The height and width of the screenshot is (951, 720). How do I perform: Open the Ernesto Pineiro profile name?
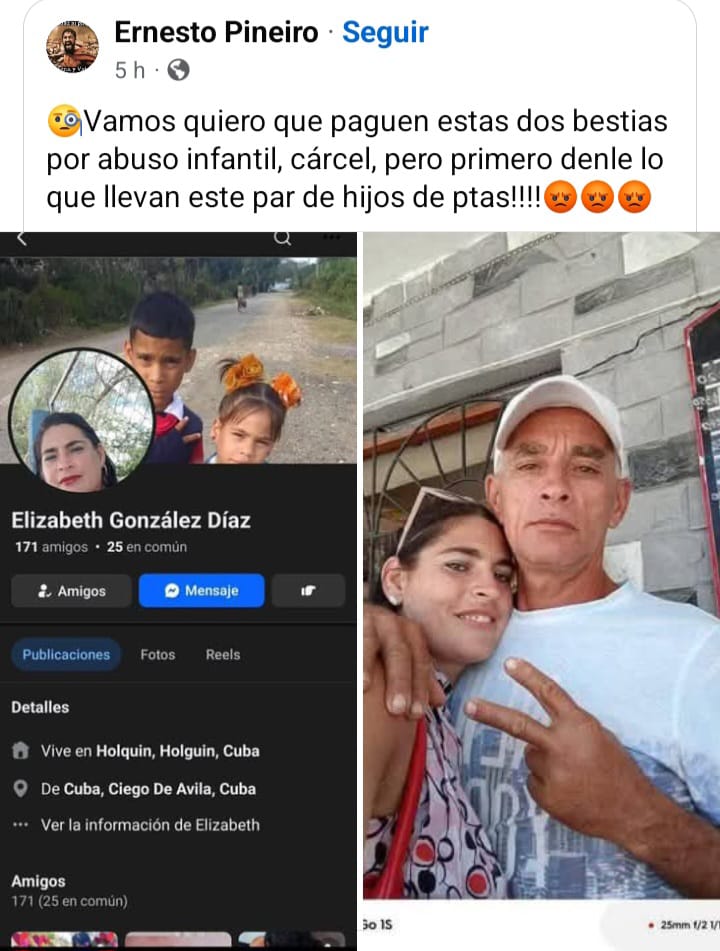pyautogui.click(x=215, y=32)
